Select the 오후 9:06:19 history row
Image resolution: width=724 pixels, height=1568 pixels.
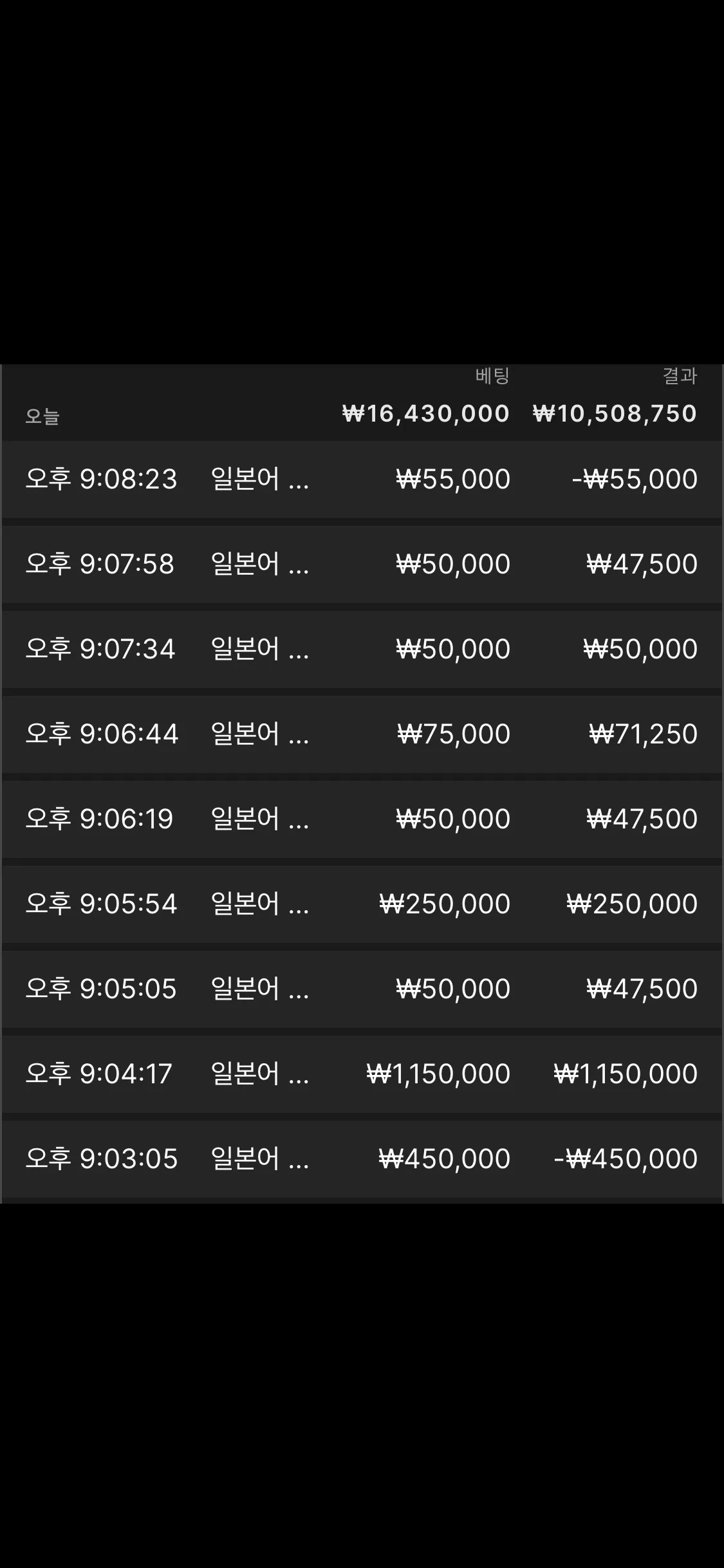coord(362,819)
